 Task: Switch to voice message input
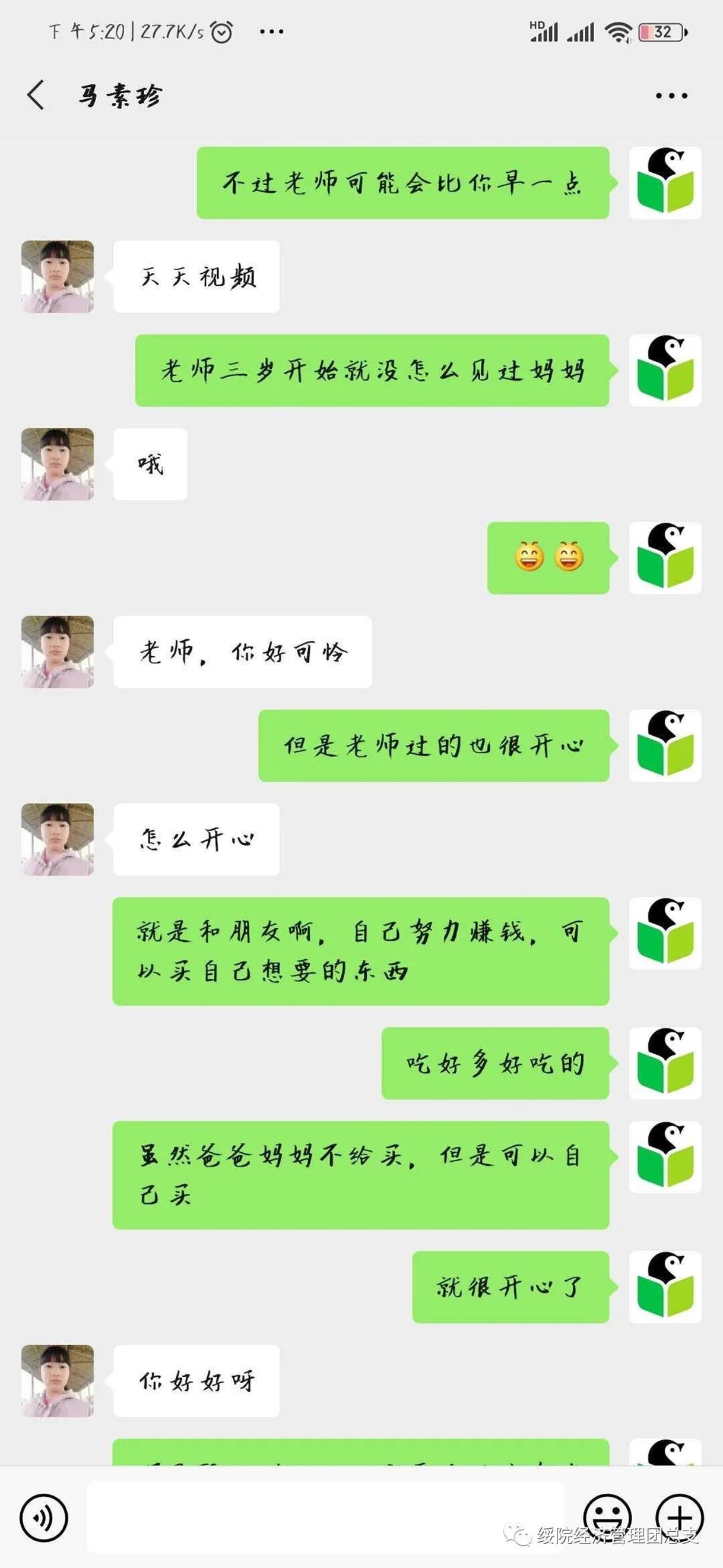click(43, 1518)
